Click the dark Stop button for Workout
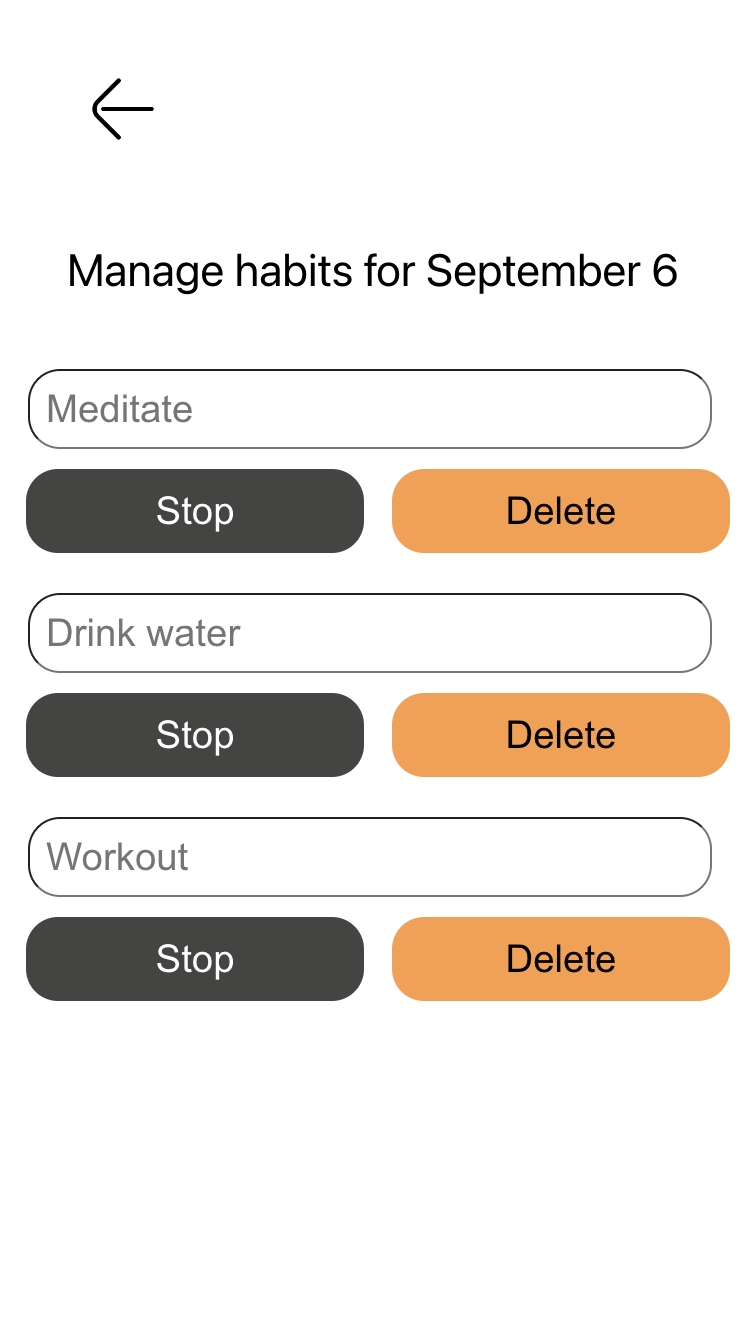 pos(195,959)
